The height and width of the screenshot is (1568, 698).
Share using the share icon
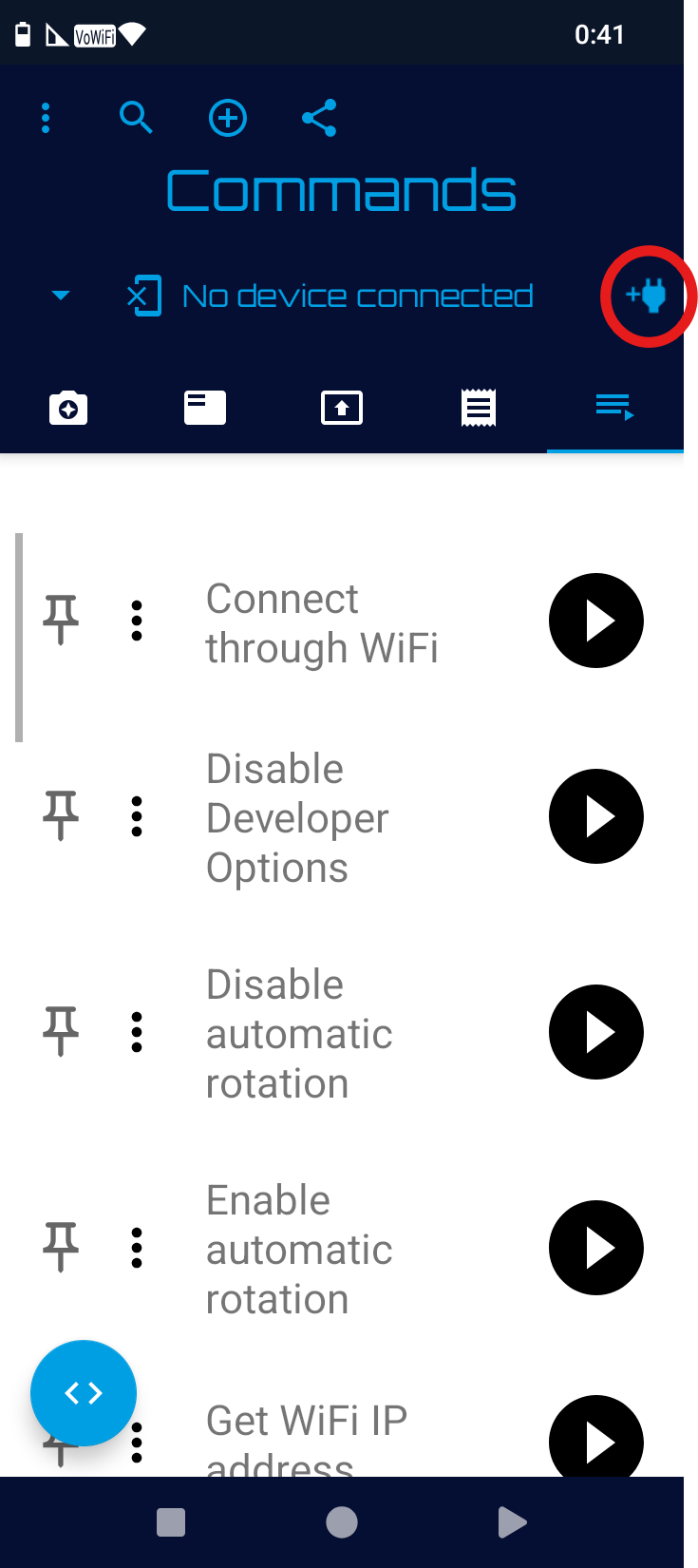click(319, 118)
